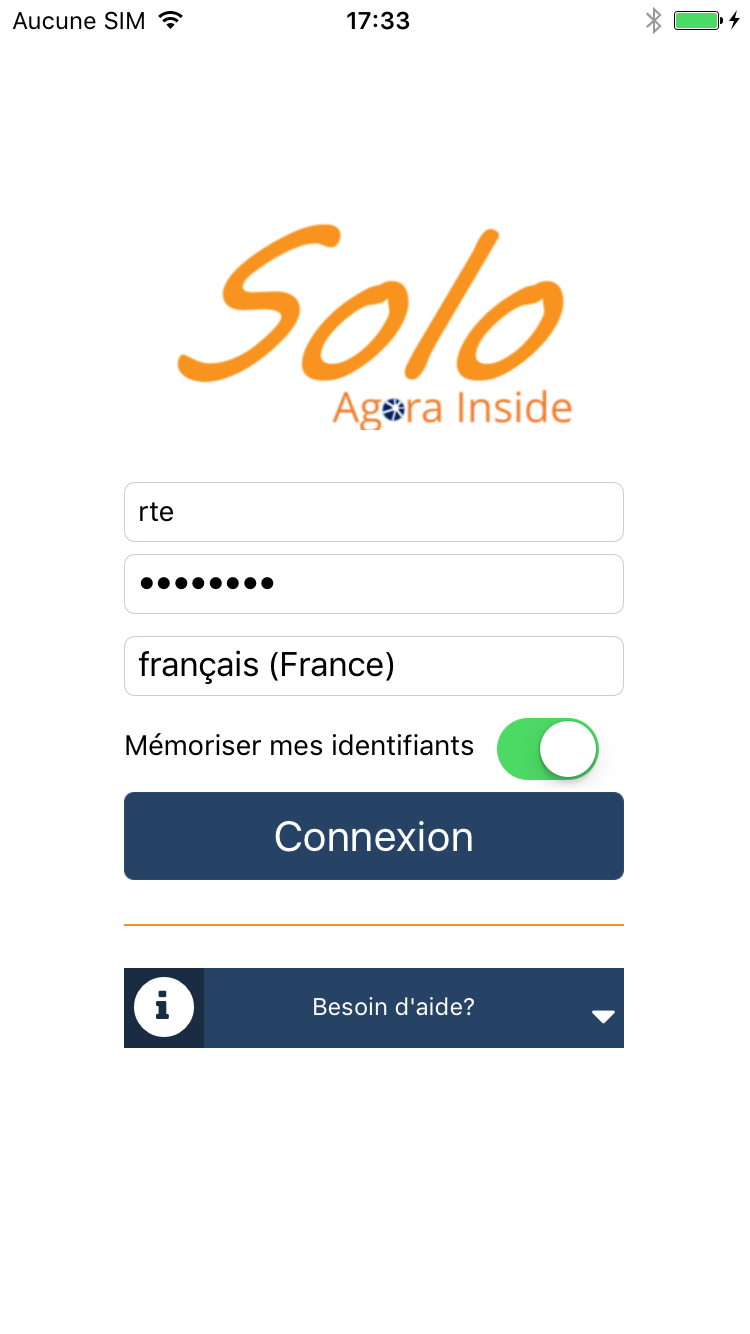Tap the username field containing rte

[374, 512]
